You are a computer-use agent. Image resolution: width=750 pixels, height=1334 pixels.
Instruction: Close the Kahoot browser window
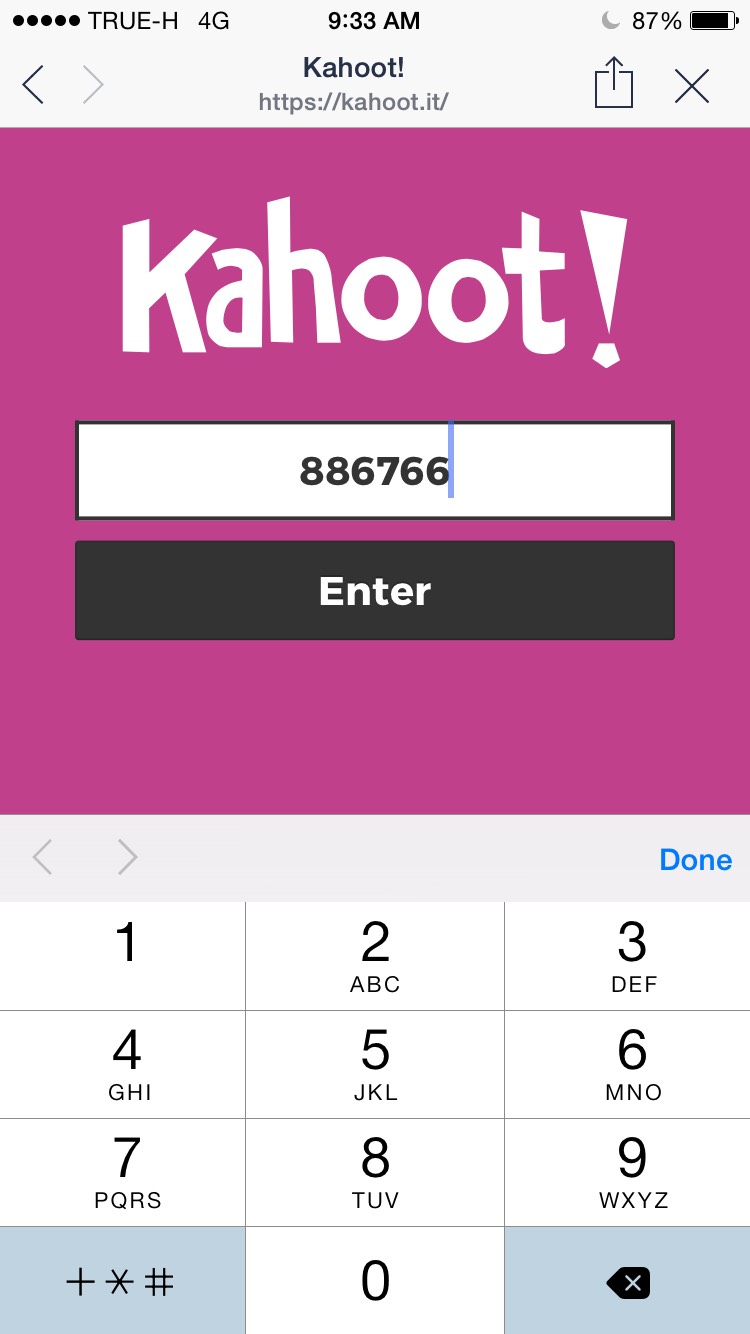691,86
